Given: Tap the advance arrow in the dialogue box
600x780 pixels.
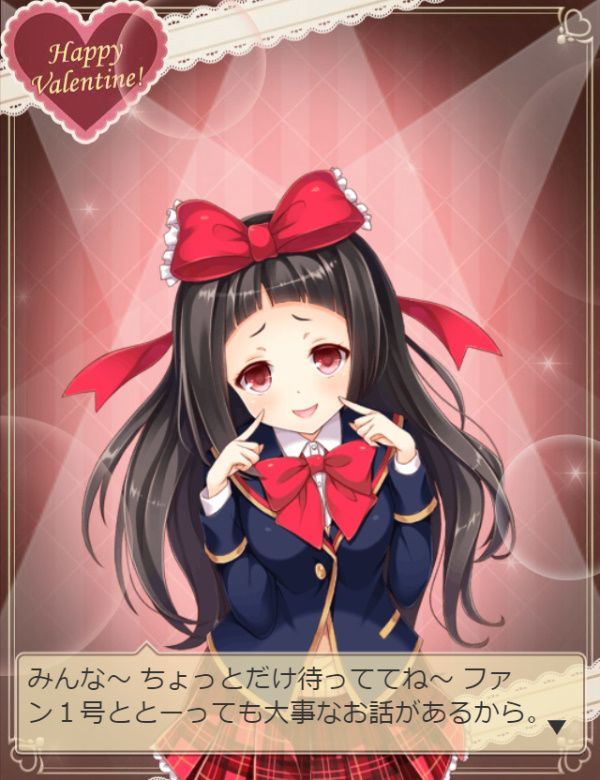Looking at the screenshot, I should 557,724.
